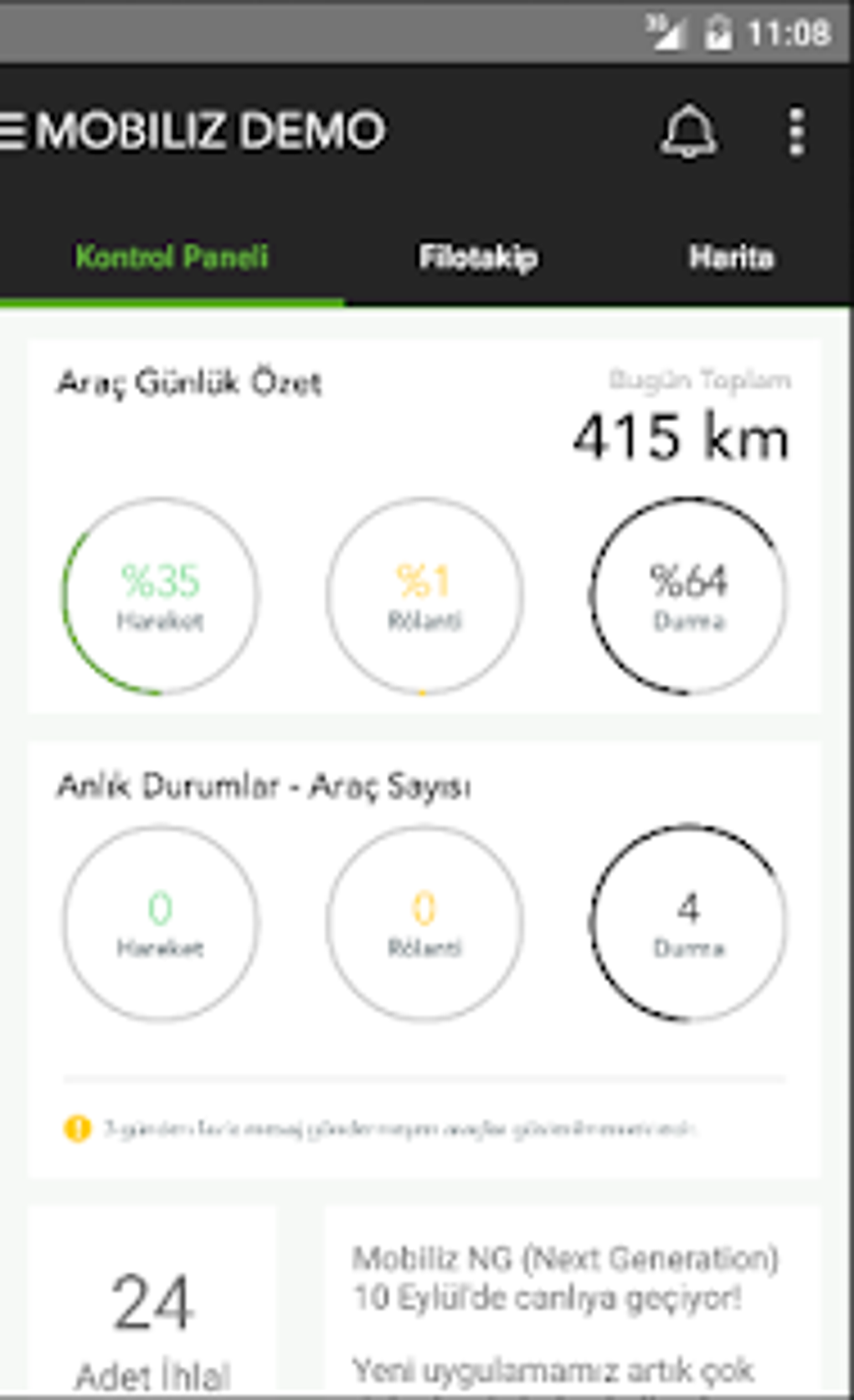Tap the %35 Hareket circle
Screen dimensions: 854x1400
coord(161,596)
